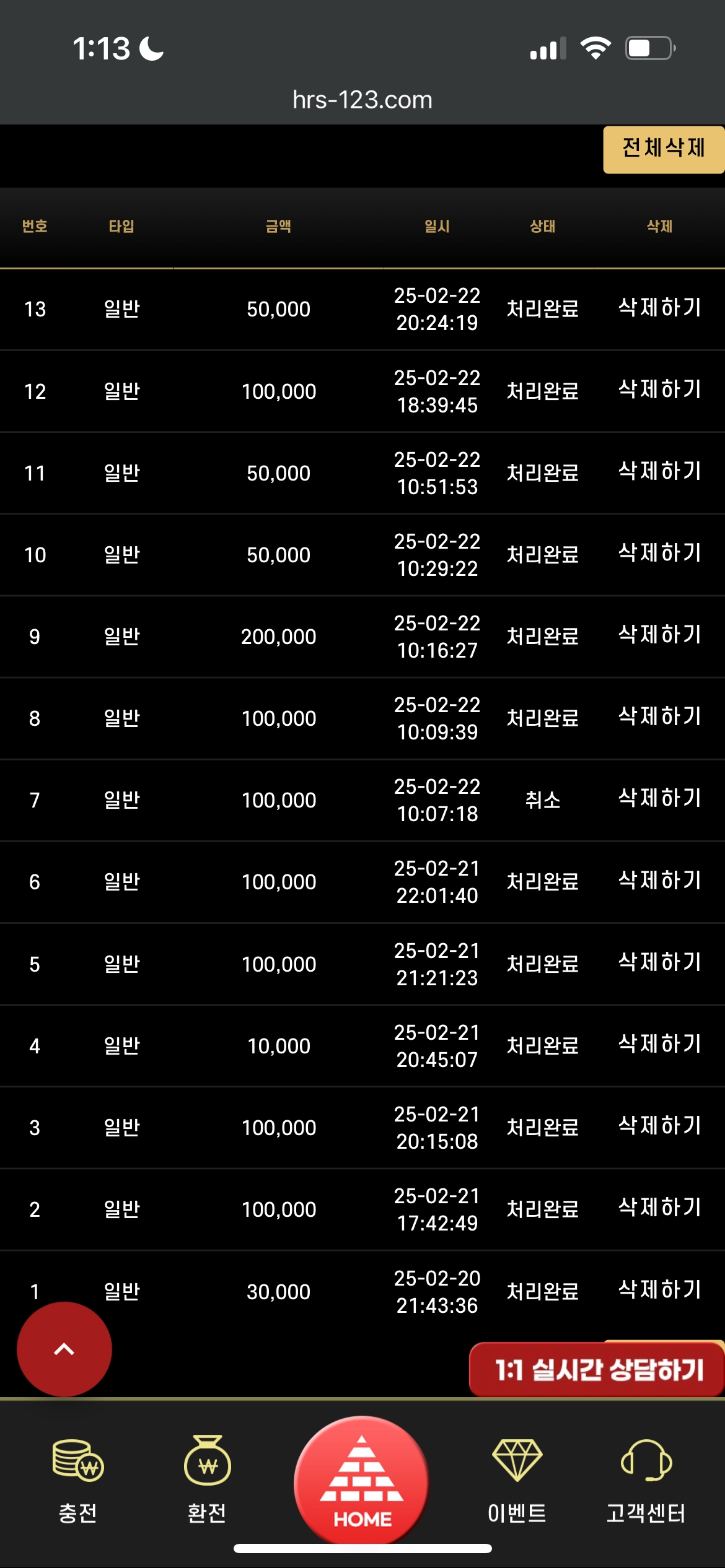Delete row 4 for 10,000
725x1568 pixels.
(660, 1044)
